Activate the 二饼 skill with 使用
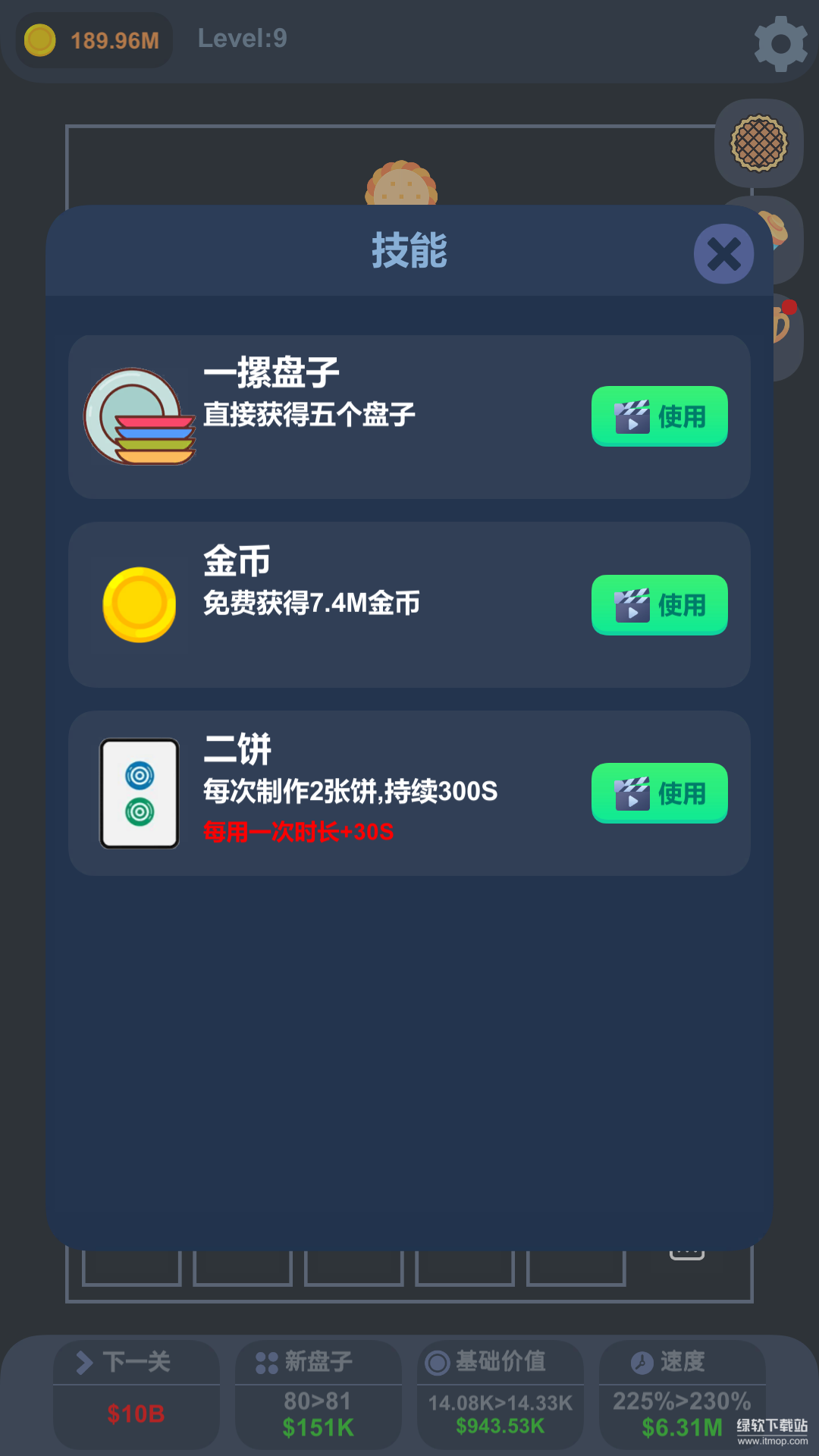The width and height of the screenshot is (819, 1456). 659,793
